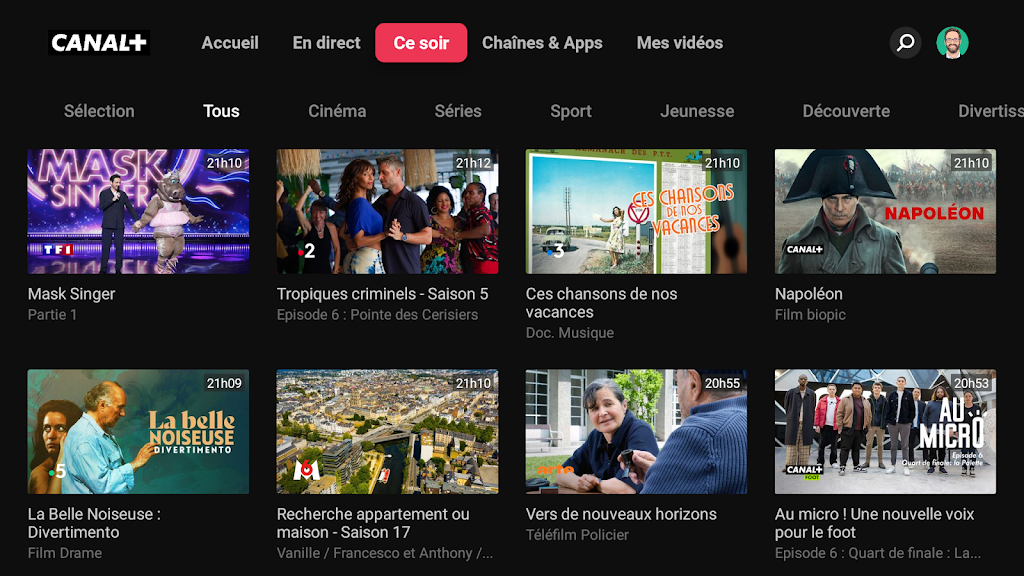Open Vers de nouveaux horizons
This screenshot has height=576, width=1024.
(x=636, y=431)
